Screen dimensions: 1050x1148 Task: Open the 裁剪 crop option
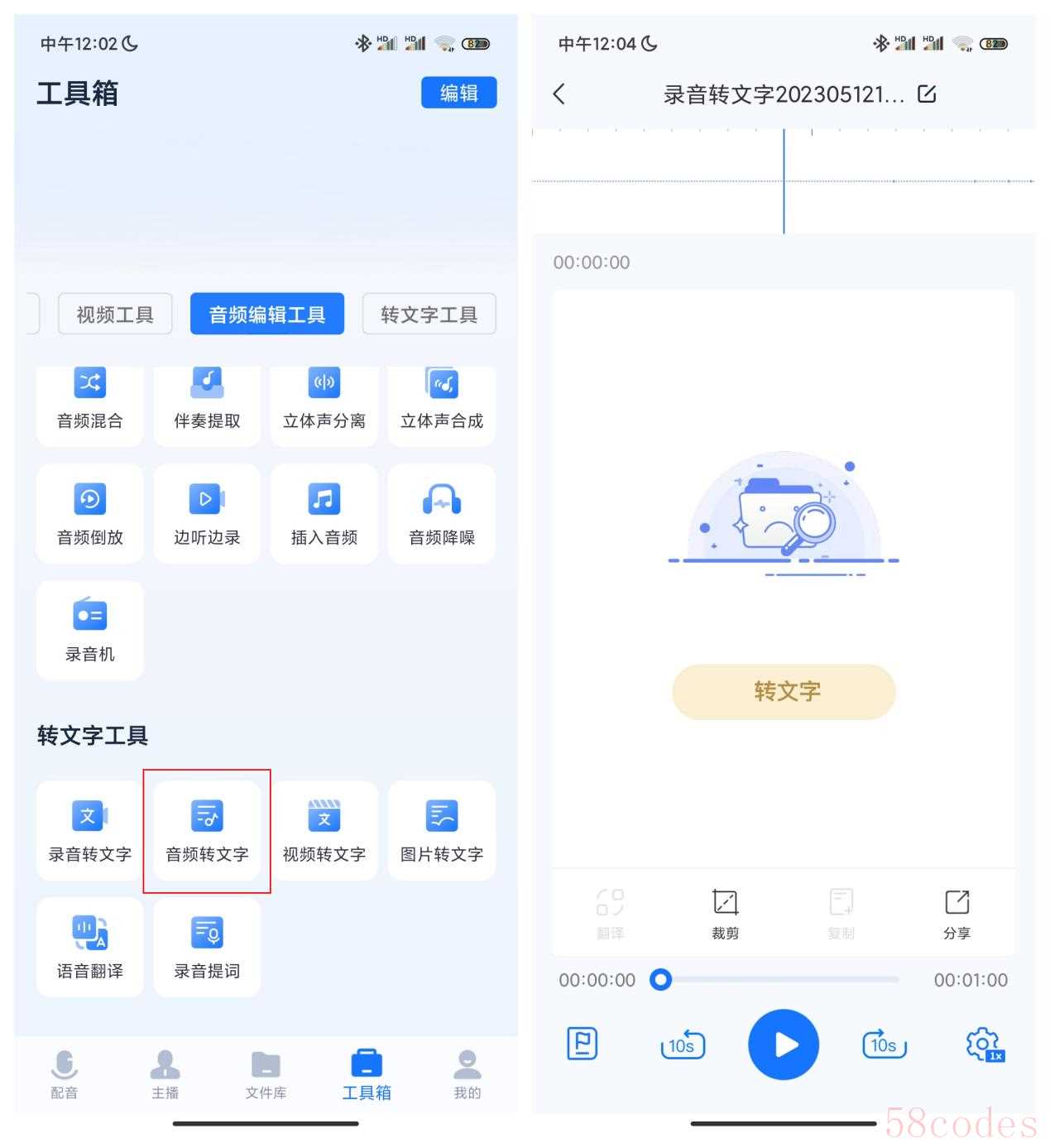pyautogui.click(x=725, y=913)
